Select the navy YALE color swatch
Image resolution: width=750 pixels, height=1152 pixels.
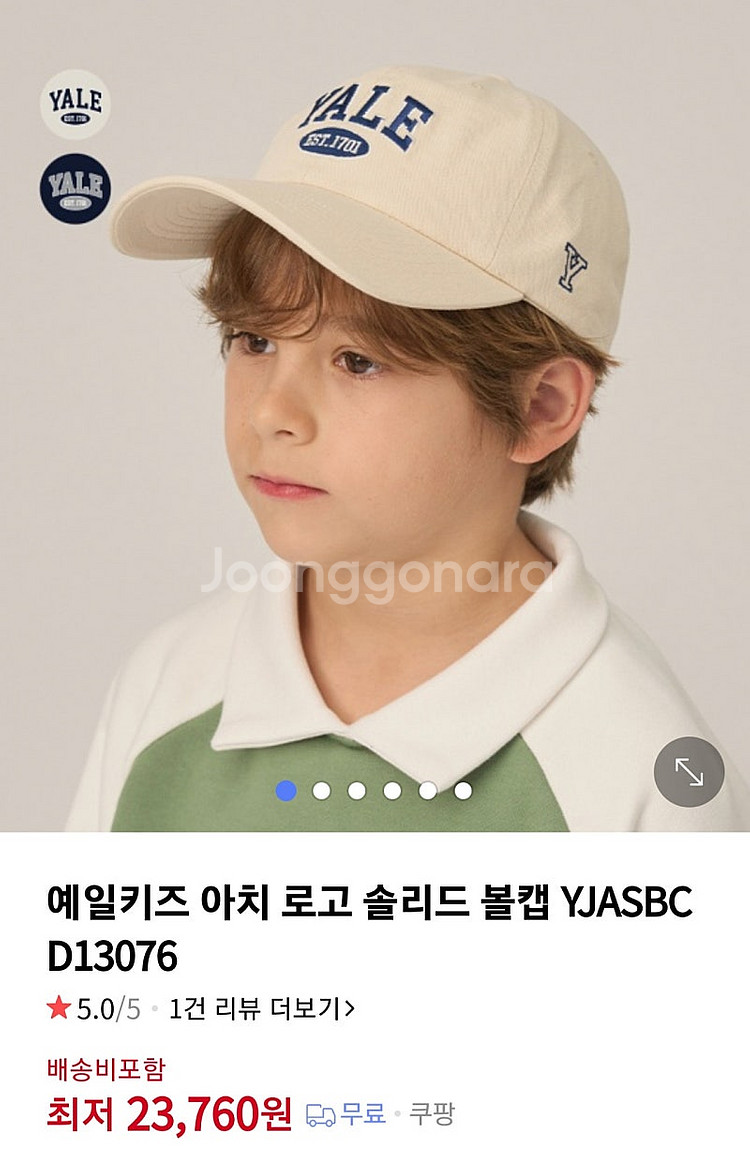click(x=75, y=188)
